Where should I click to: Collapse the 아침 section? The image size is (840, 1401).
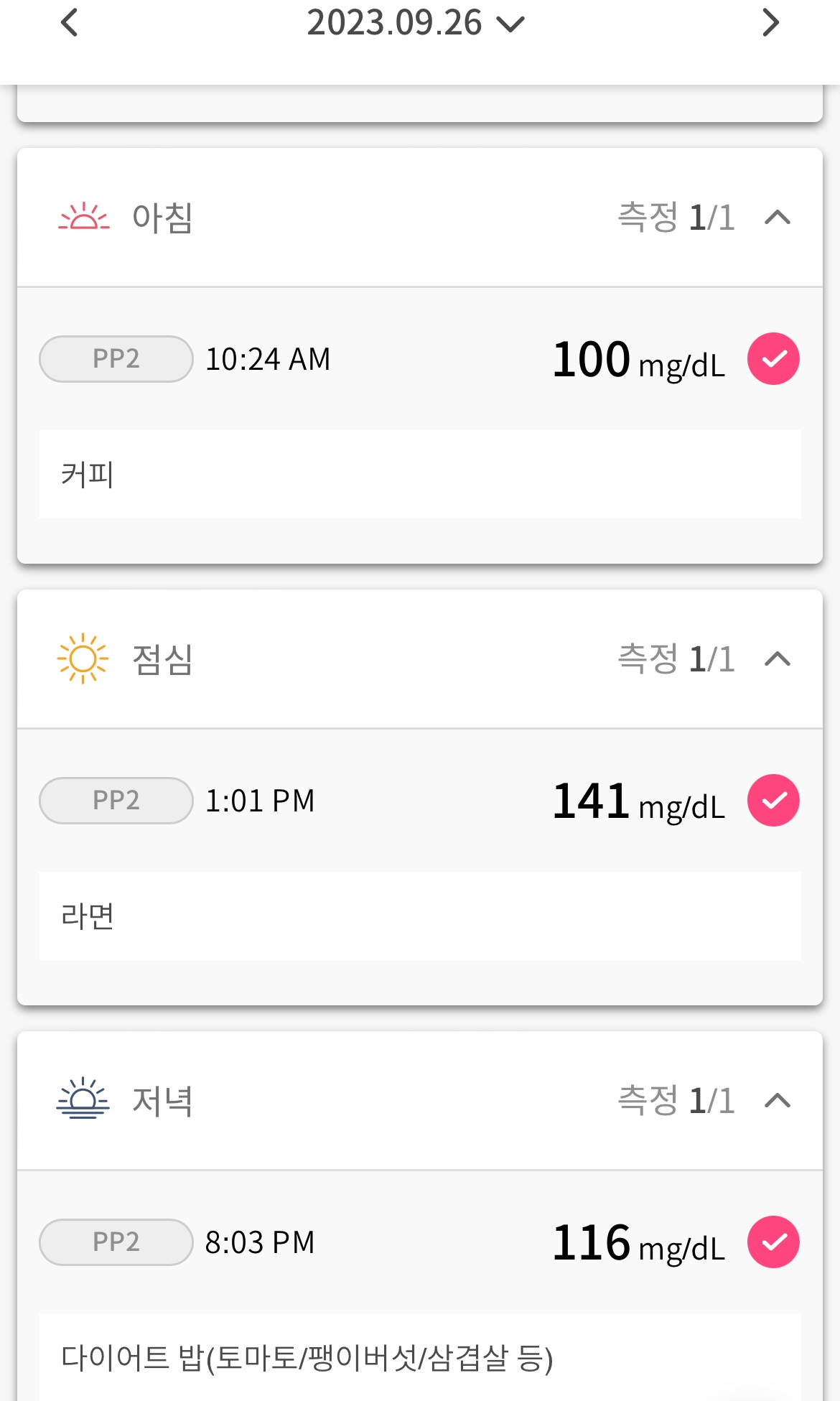tap(778, 218)
